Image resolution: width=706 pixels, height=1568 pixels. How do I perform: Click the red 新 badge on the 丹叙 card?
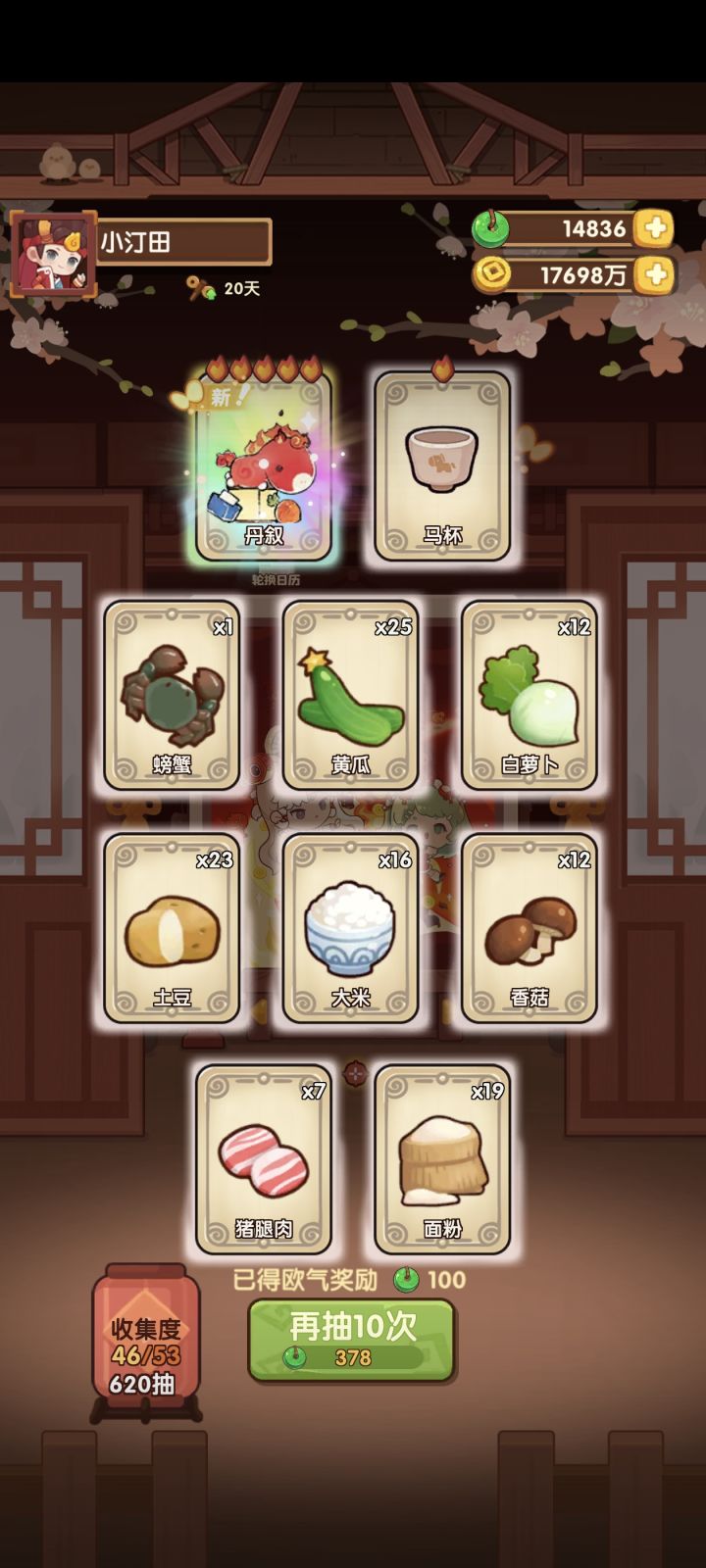[x=227, y=396]
